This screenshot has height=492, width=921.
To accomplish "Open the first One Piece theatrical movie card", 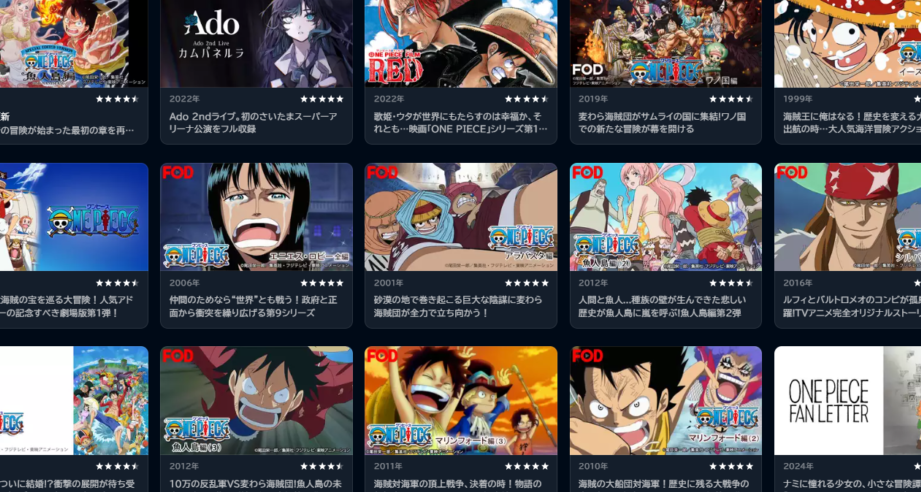I will coord(72,218).
